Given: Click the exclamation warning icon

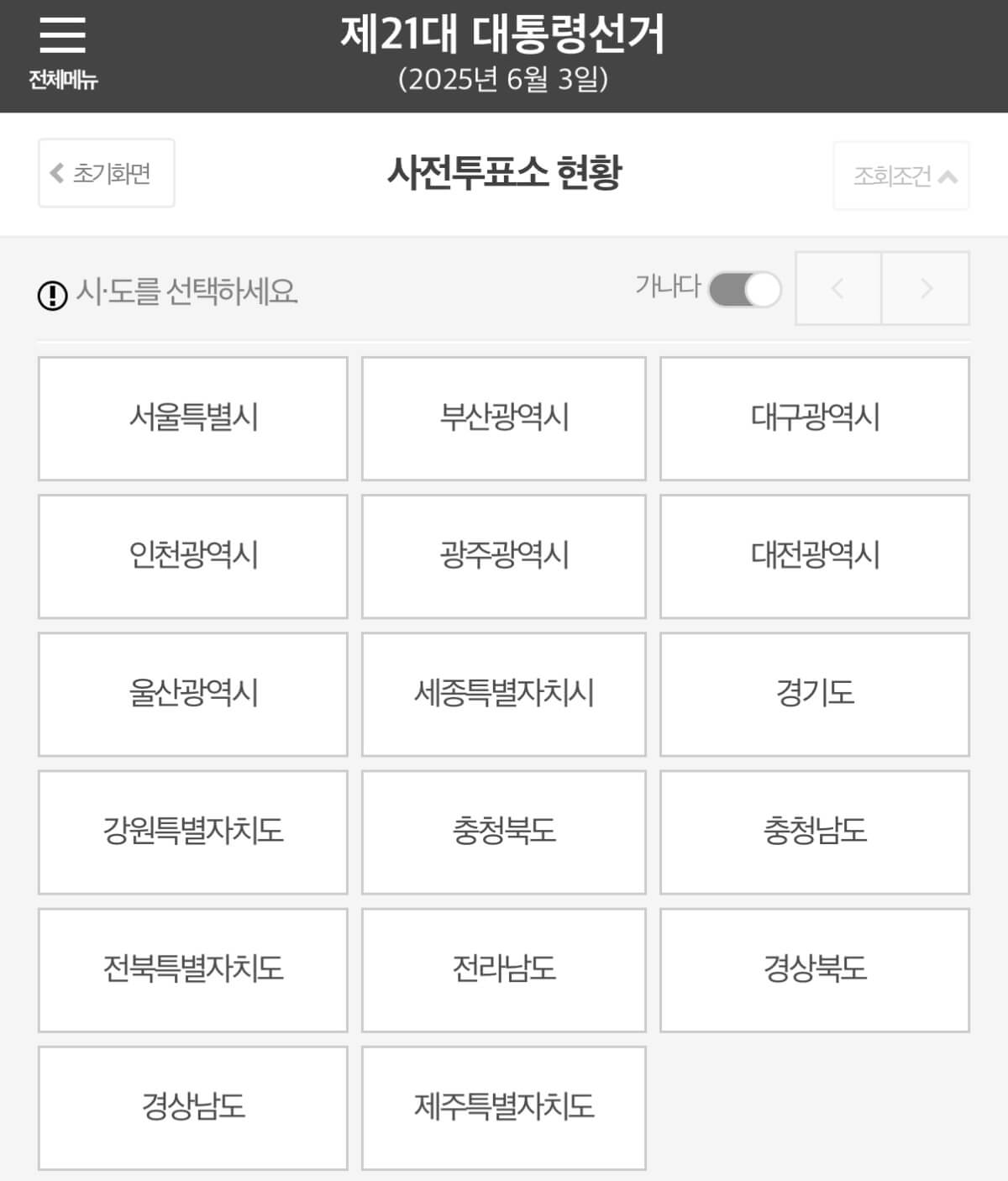Looking at the screenshot, I should pyautogui.click(x=50, y=293).
